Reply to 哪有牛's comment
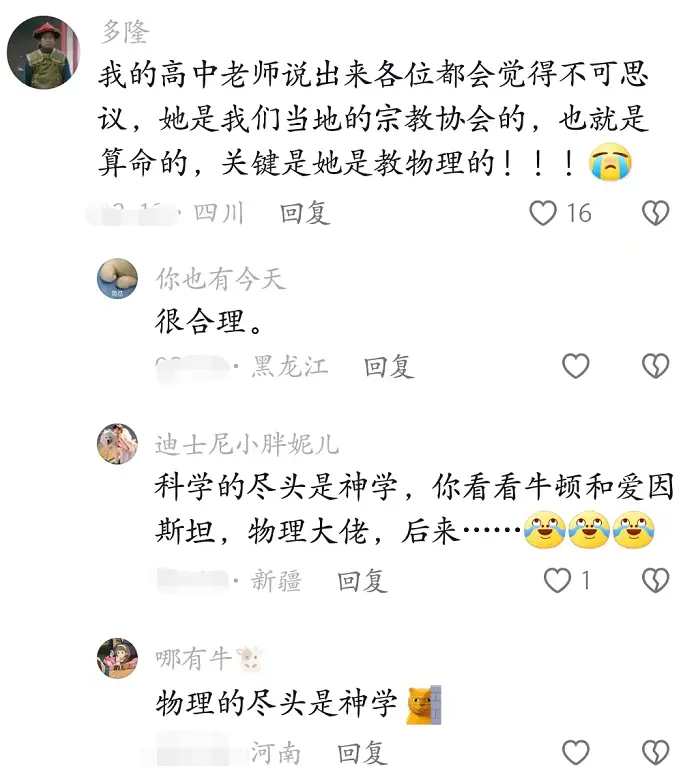This screenshot has height=781, width=698. 362,752
